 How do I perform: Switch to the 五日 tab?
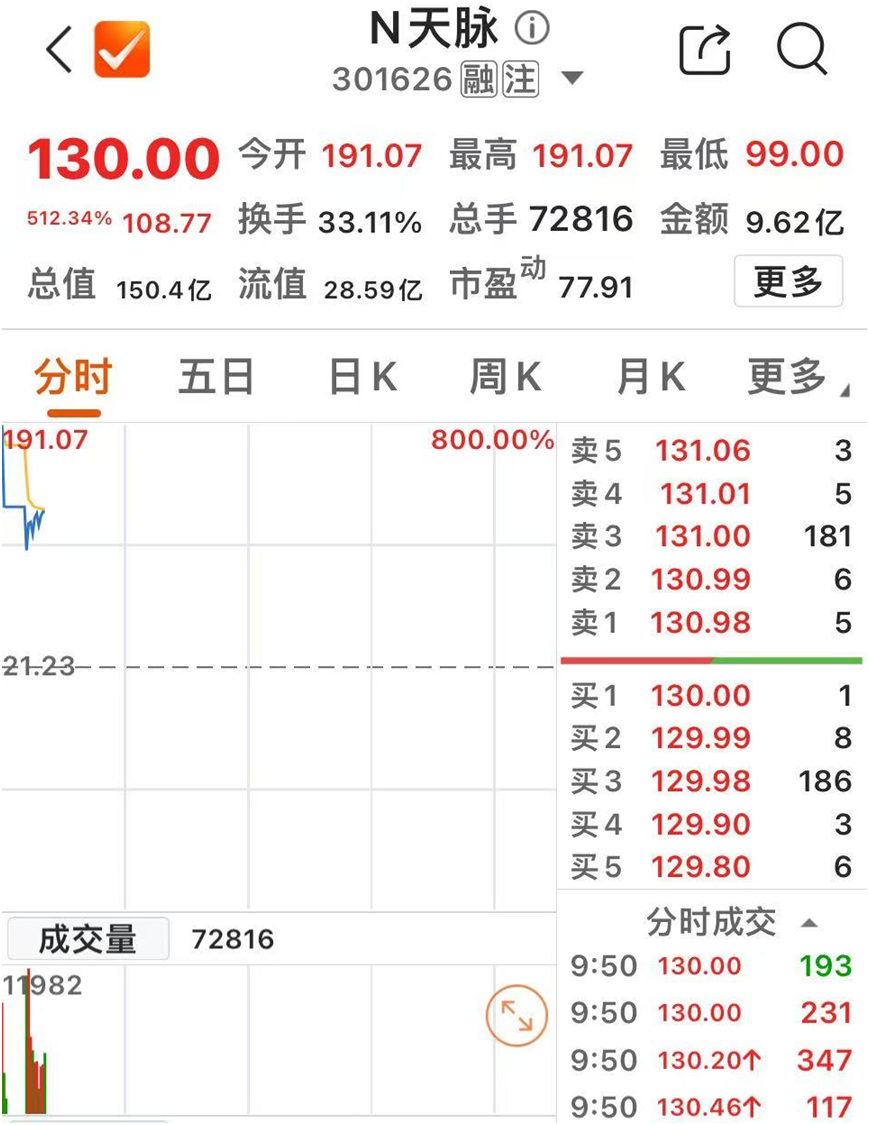(x=216, y=378)
